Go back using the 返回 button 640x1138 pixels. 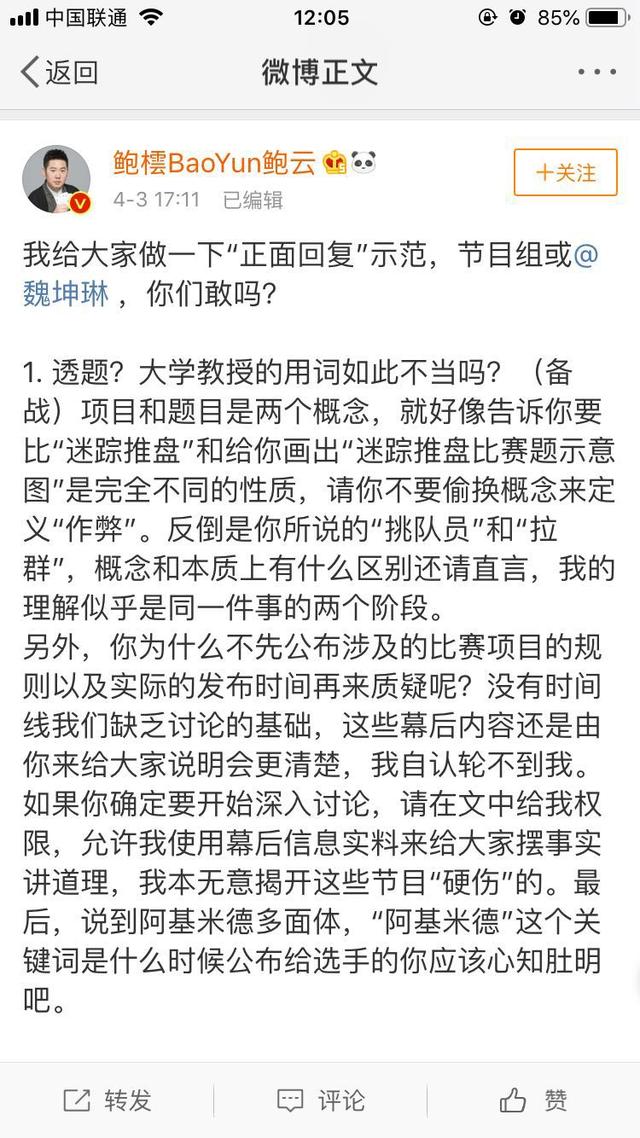60,72
